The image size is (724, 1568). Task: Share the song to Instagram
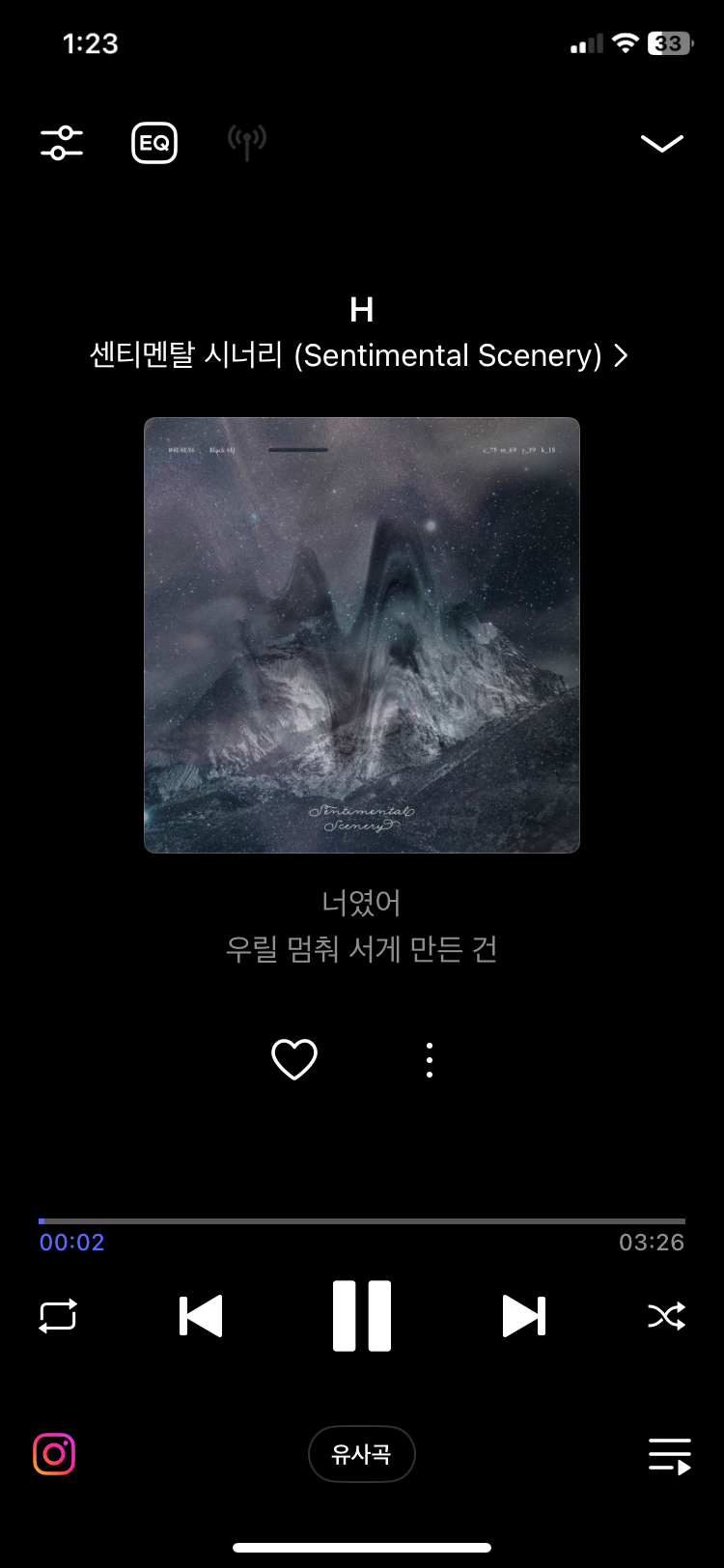pos(54,1454)
